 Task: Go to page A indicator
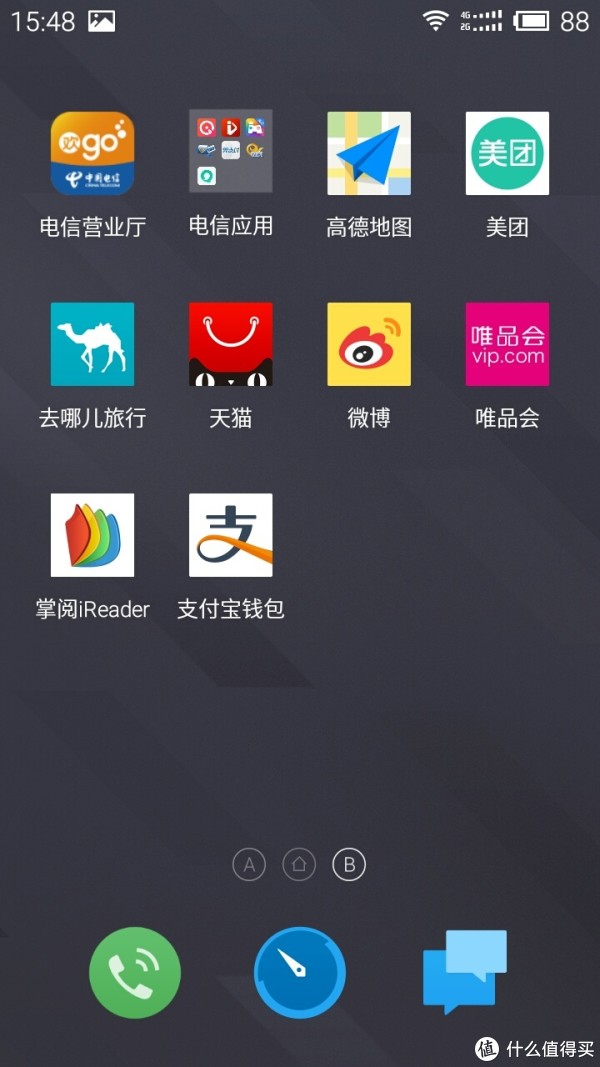point(249,864)
